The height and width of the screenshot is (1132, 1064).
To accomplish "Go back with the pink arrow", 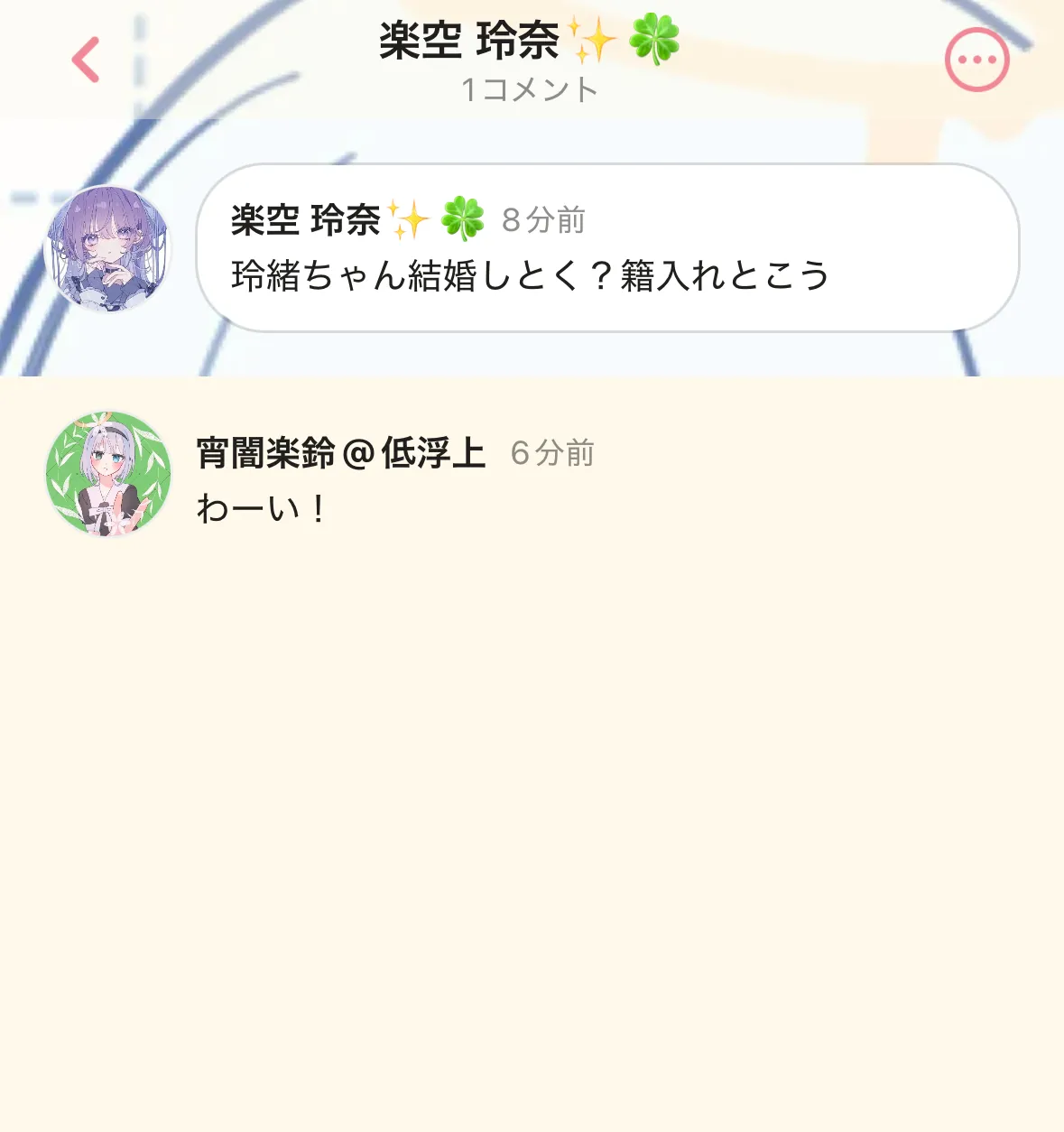I will 86,60.
